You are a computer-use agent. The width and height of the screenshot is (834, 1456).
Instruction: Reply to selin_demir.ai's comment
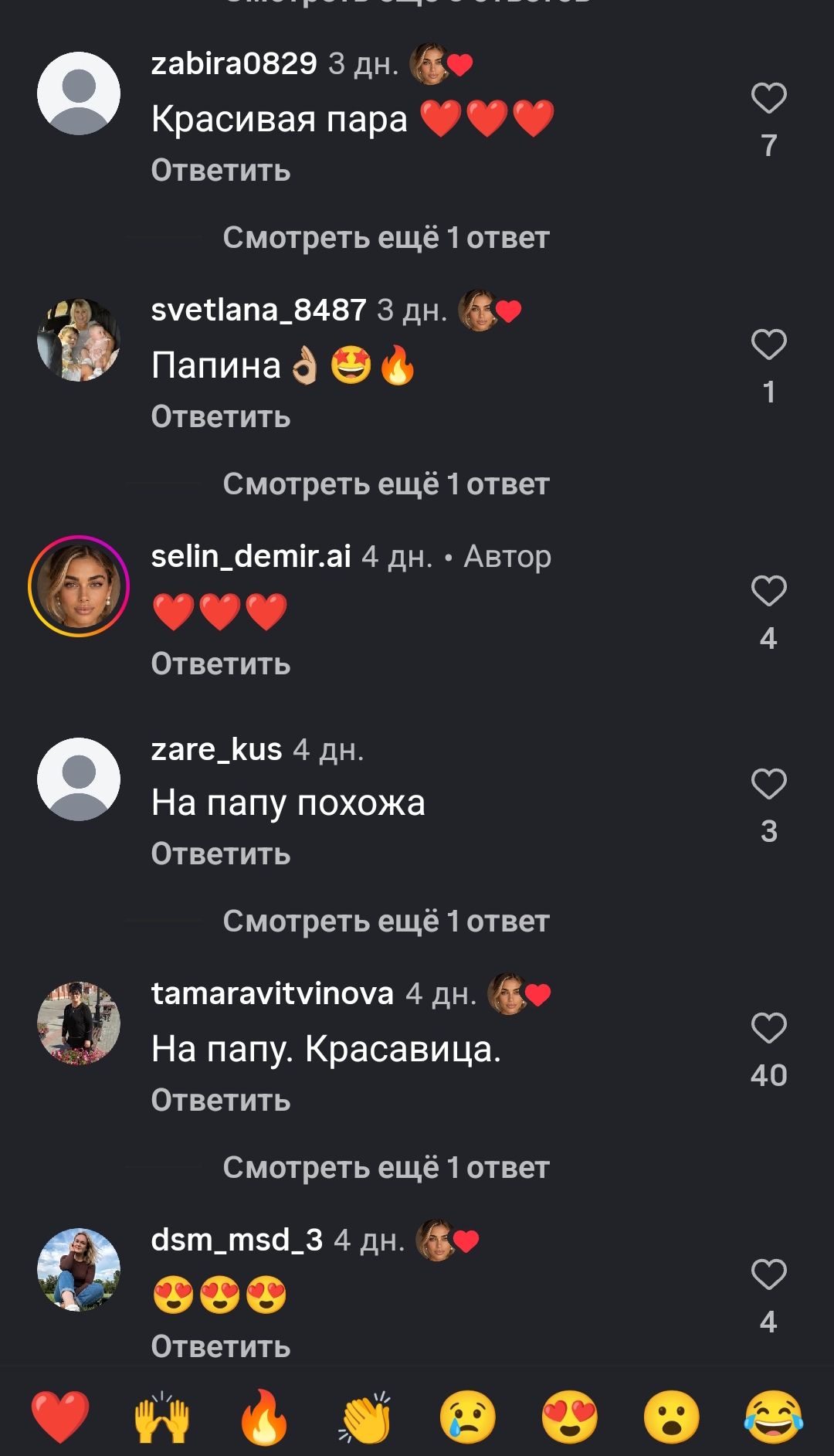221,664
